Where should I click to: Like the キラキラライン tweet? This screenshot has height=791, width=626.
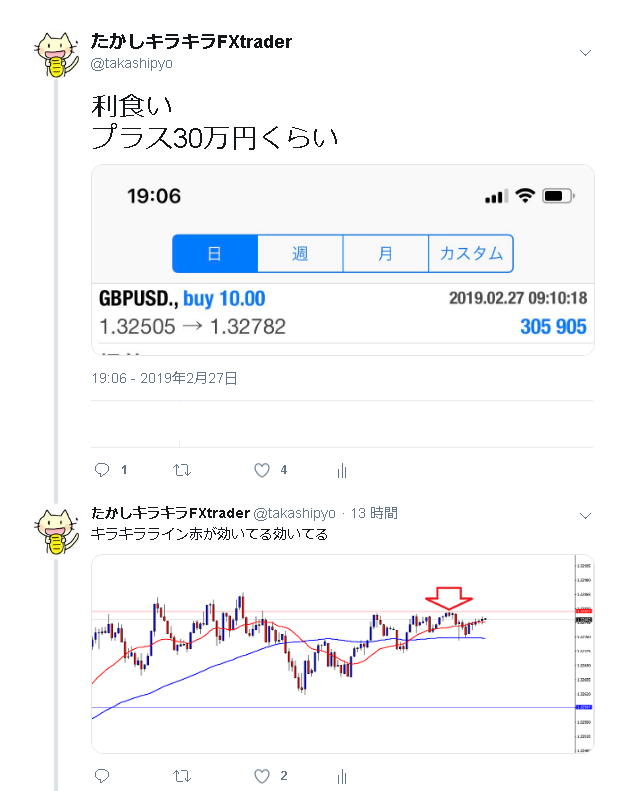pyautogui.click(x=262, y=776)
